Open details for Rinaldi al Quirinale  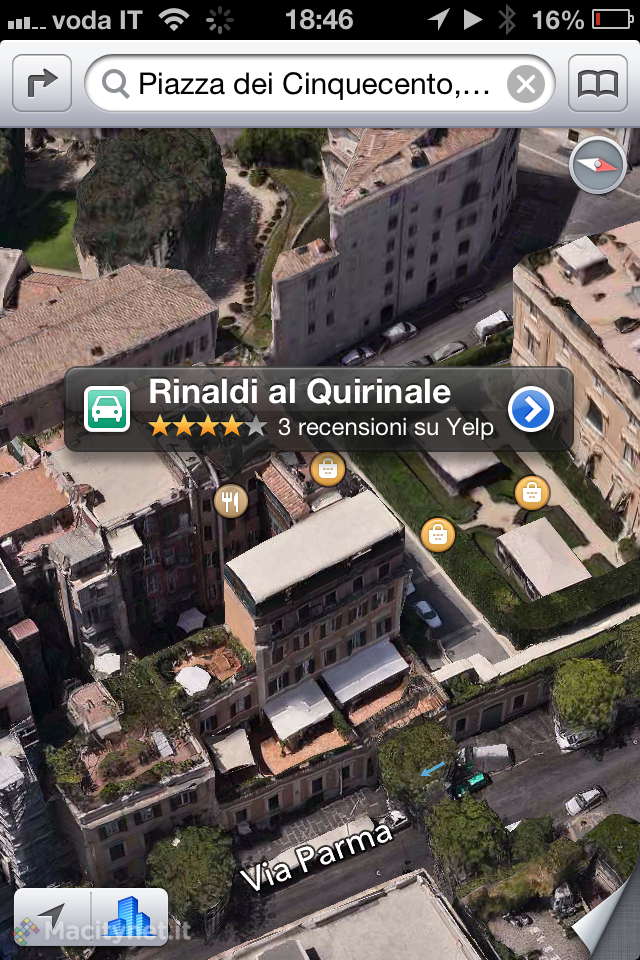point(531,409)
